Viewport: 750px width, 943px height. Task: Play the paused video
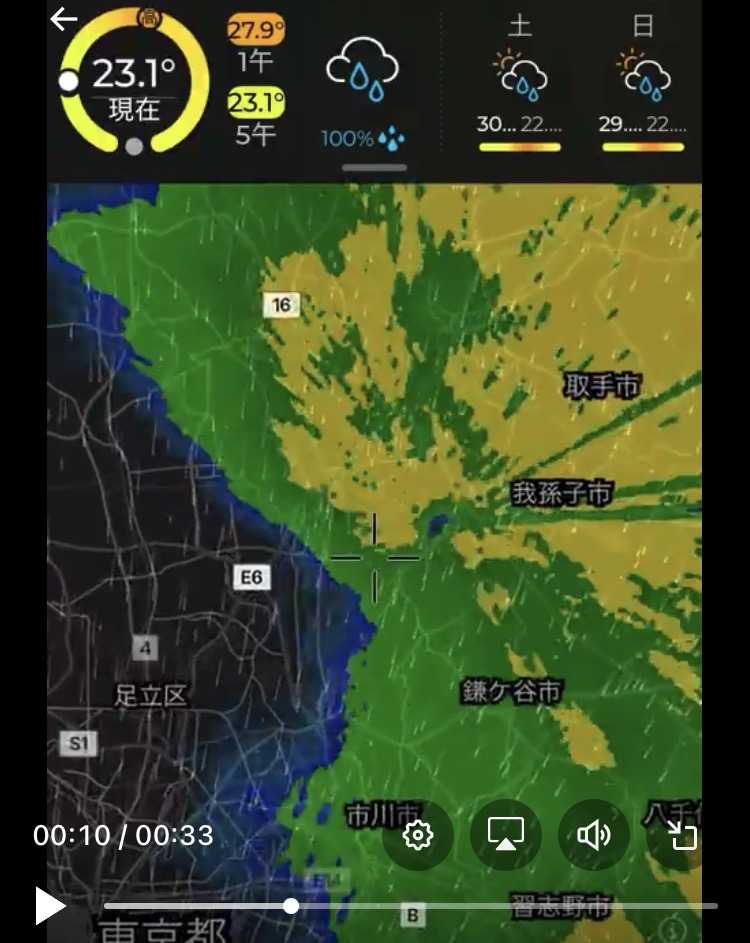[51, 905]
